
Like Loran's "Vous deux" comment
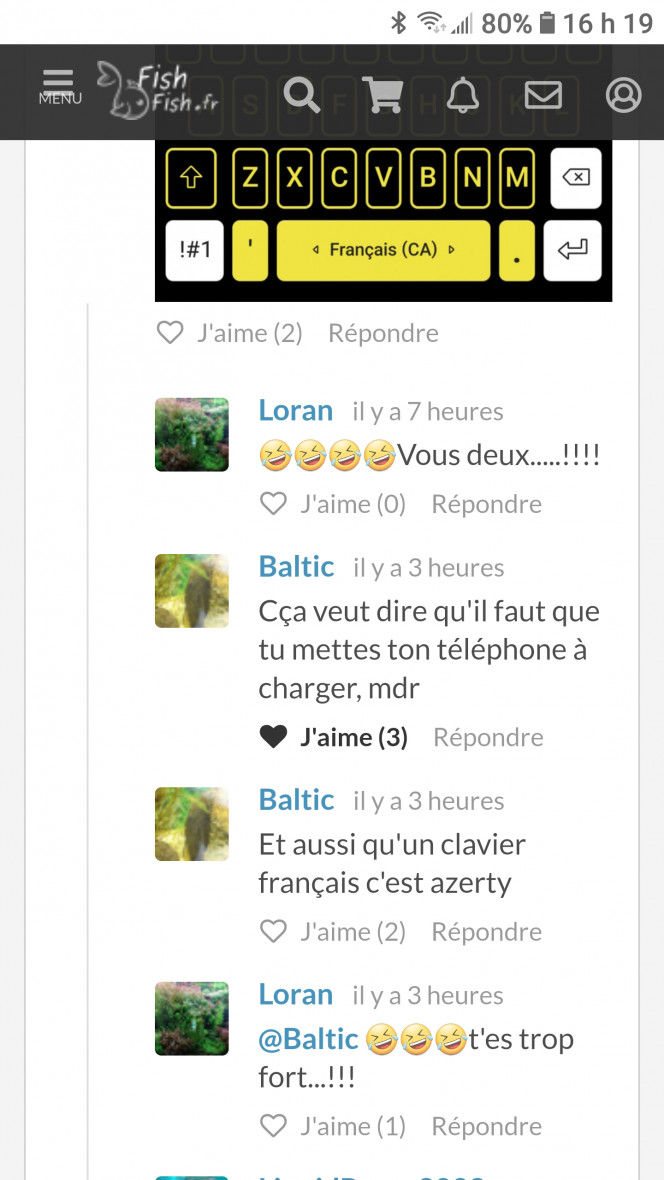point(333,504)
